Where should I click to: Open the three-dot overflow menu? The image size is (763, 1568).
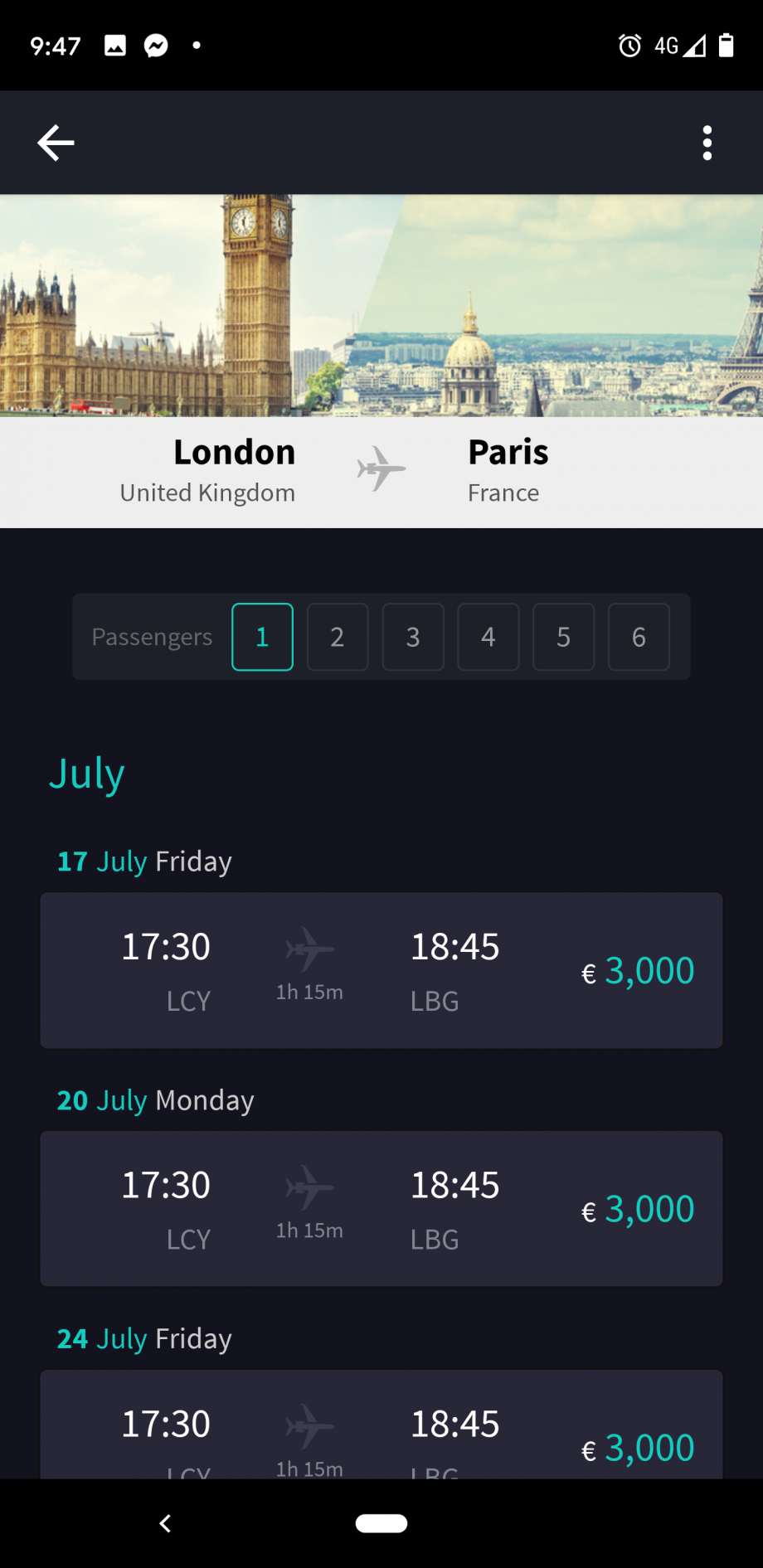707,143
